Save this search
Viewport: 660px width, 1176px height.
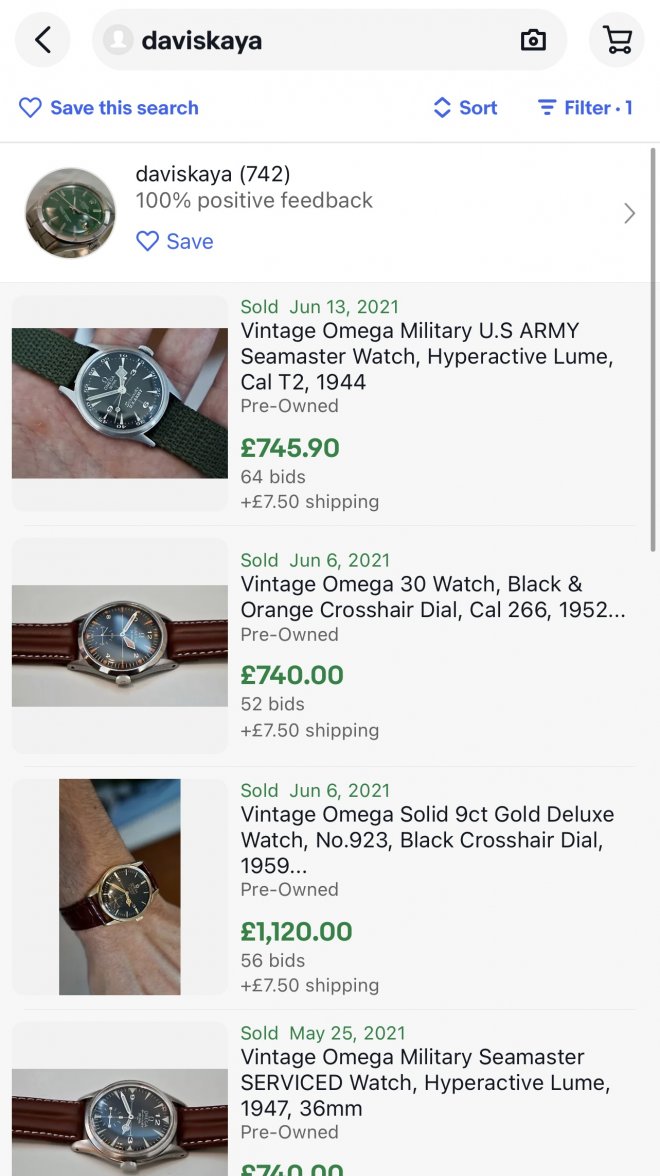coord(109,108)
